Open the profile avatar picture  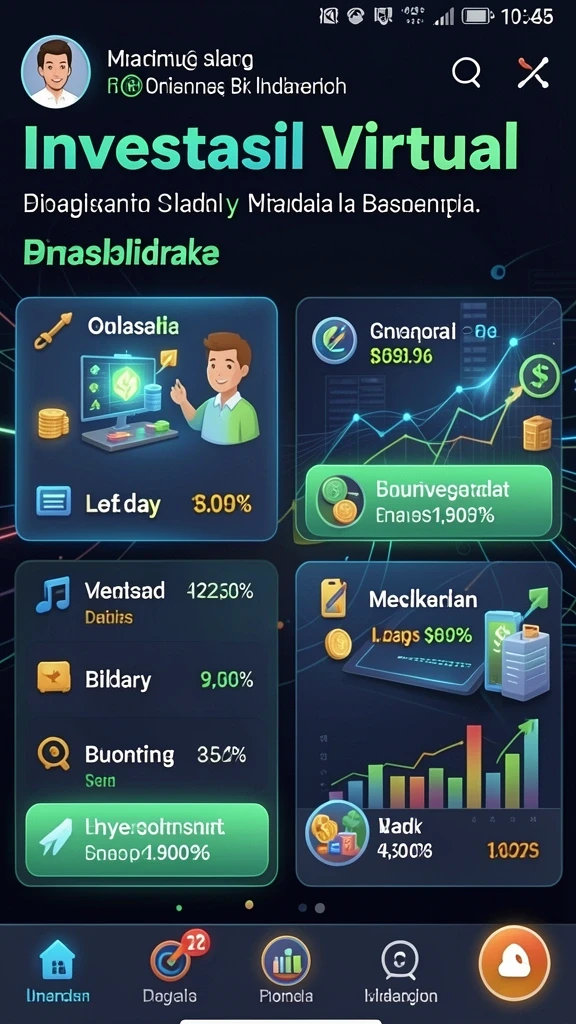tap(56, 72)
